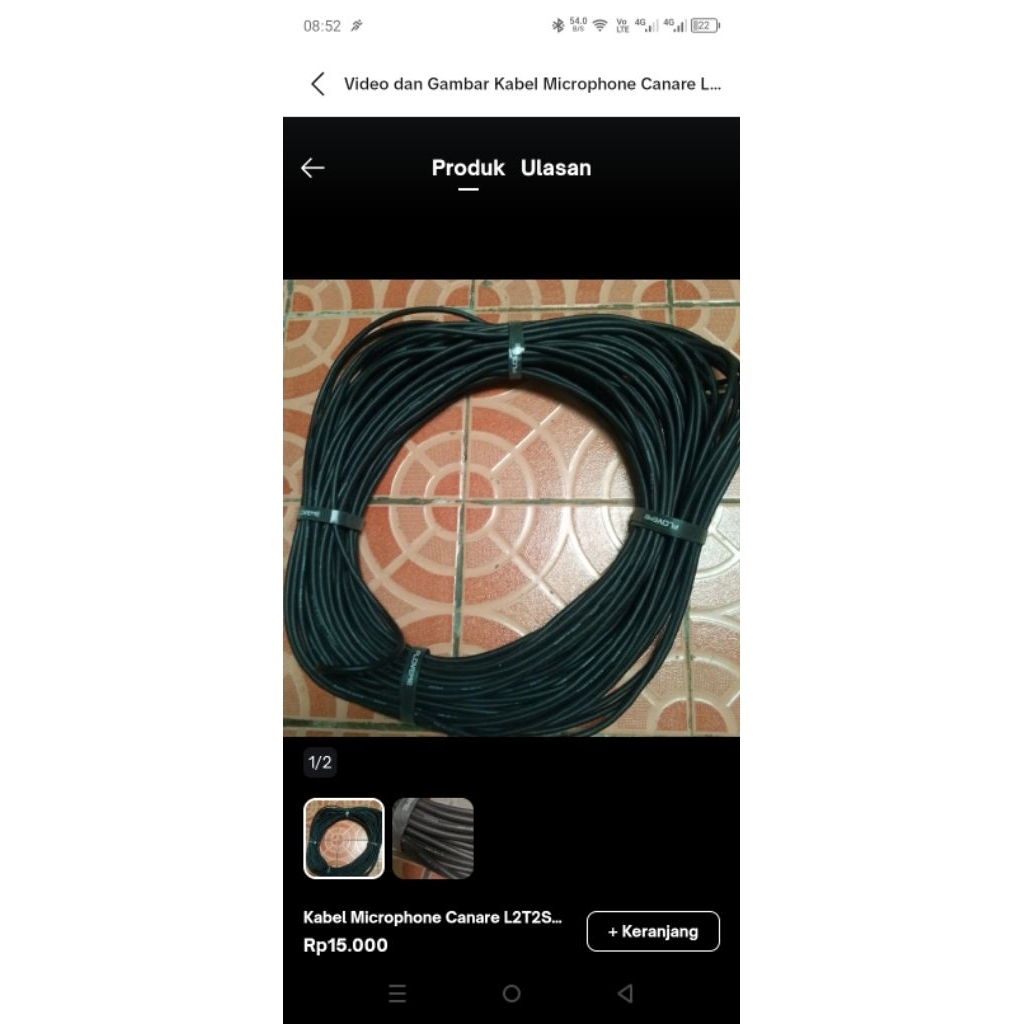1024x1024 pixels.
Task: Switch to the Ulasan tab
Action: (556, 168)
